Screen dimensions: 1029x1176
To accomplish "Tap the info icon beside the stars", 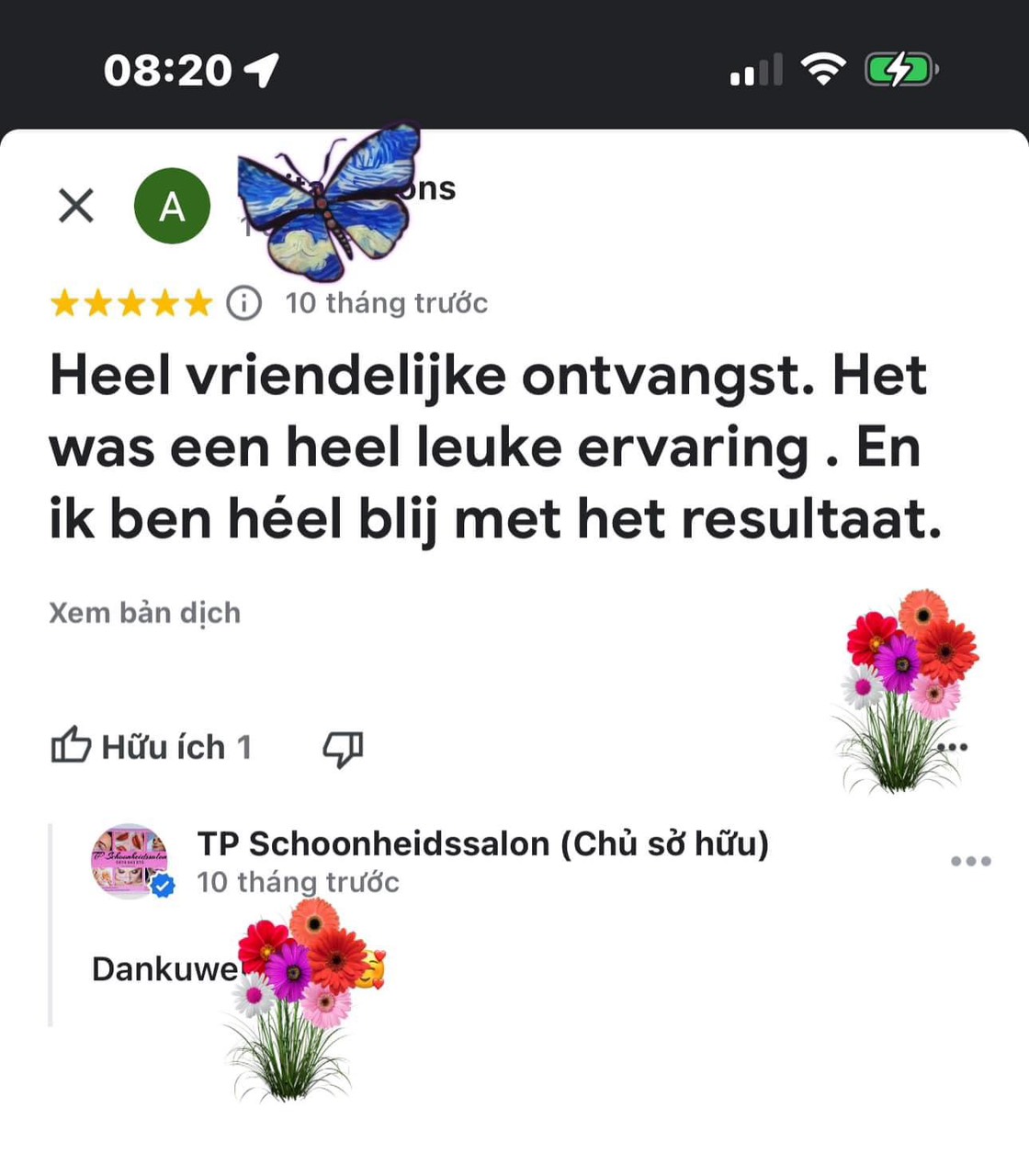I will click(x=244, y=303).
